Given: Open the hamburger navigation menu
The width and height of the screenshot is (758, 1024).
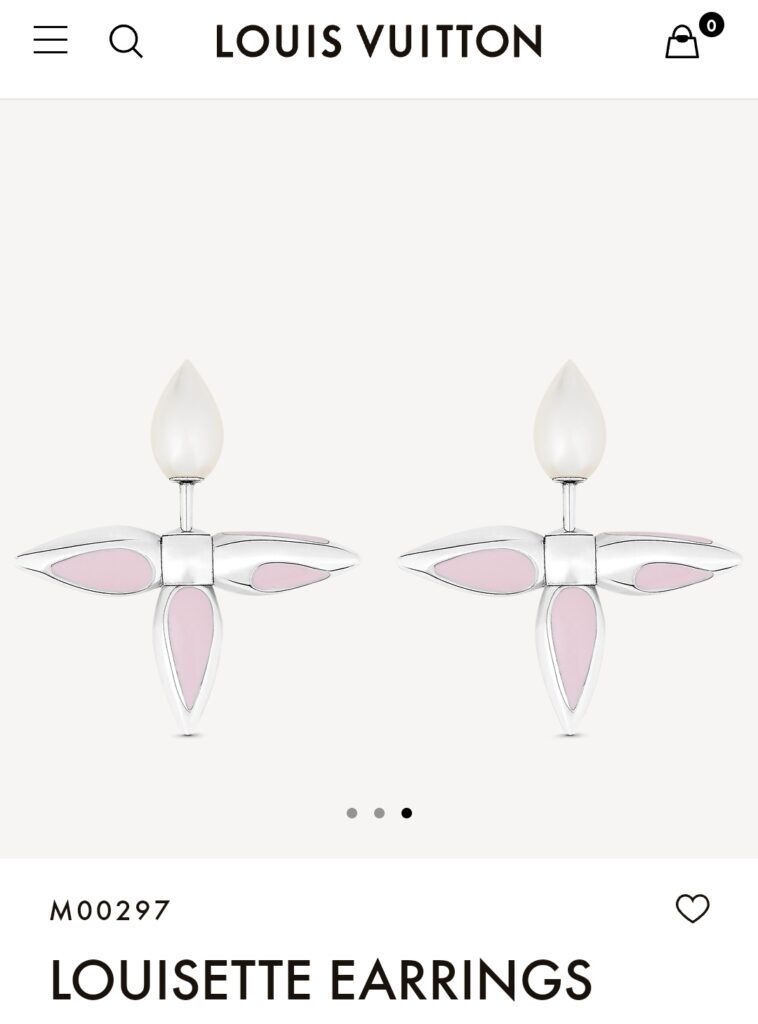Looking at the screenshot, I should click(x=50, y=40).
